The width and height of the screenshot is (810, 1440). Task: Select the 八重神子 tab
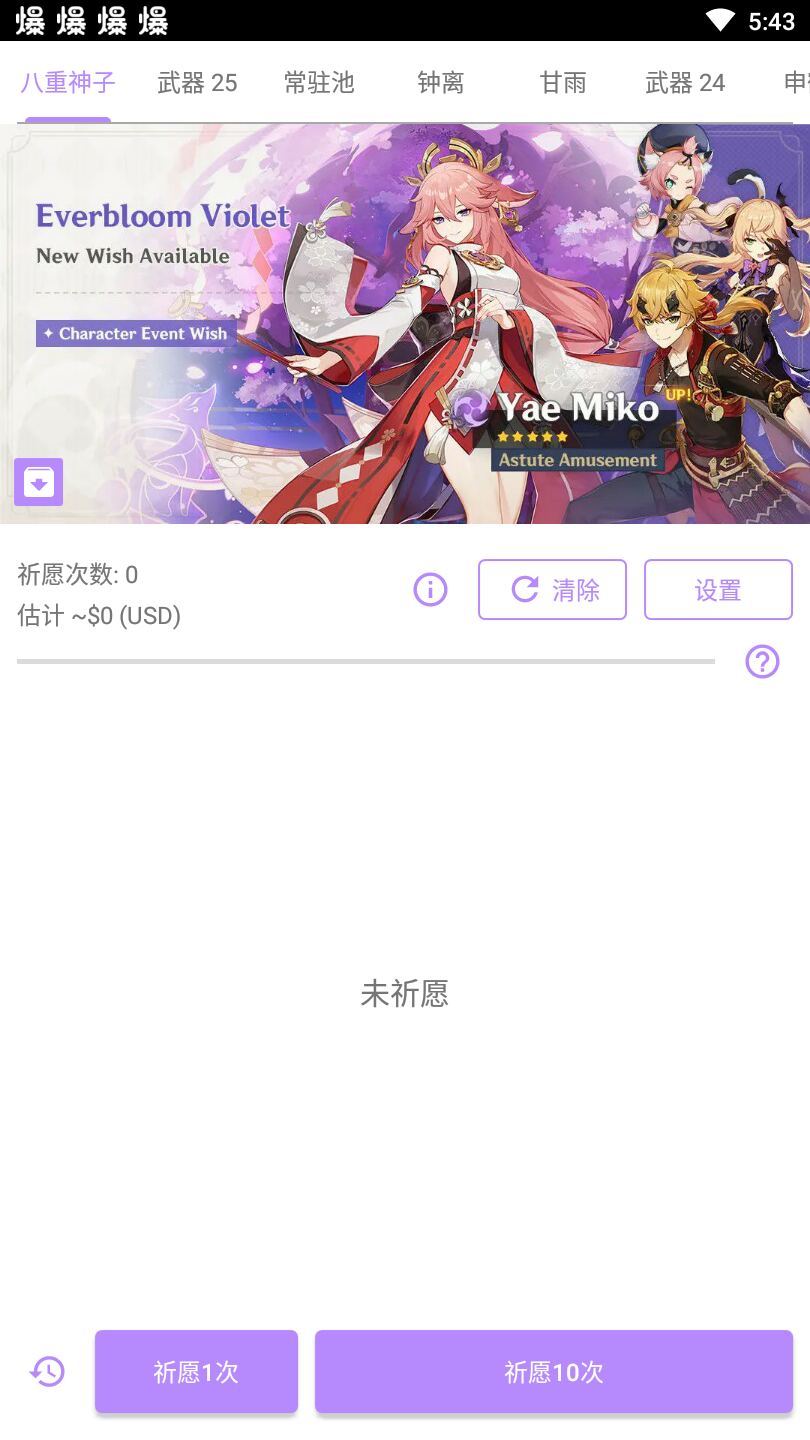tap(68, 83)
